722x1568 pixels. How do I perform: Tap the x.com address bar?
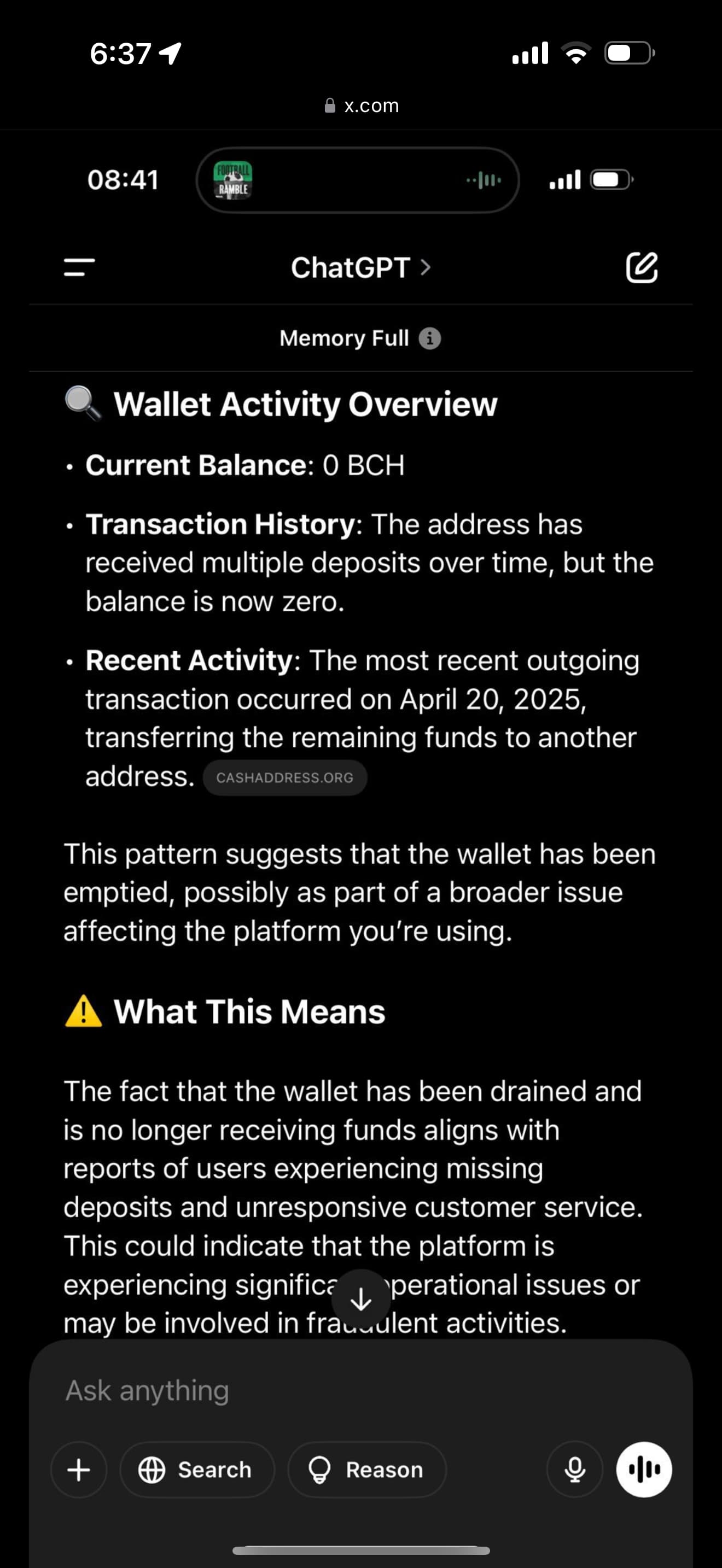pos(362,106)
